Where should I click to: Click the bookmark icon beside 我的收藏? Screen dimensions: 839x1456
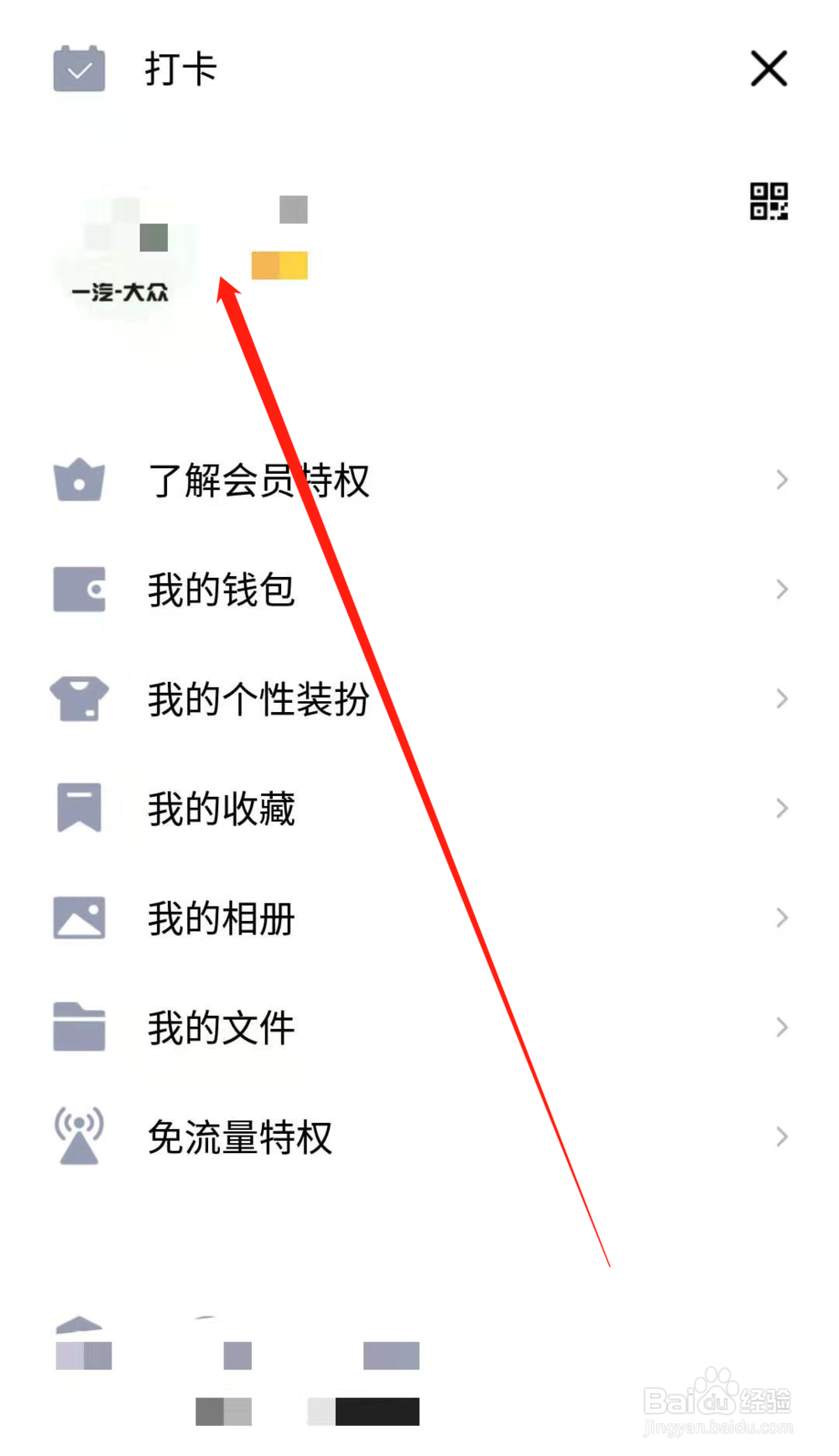[x=78, y=808]
